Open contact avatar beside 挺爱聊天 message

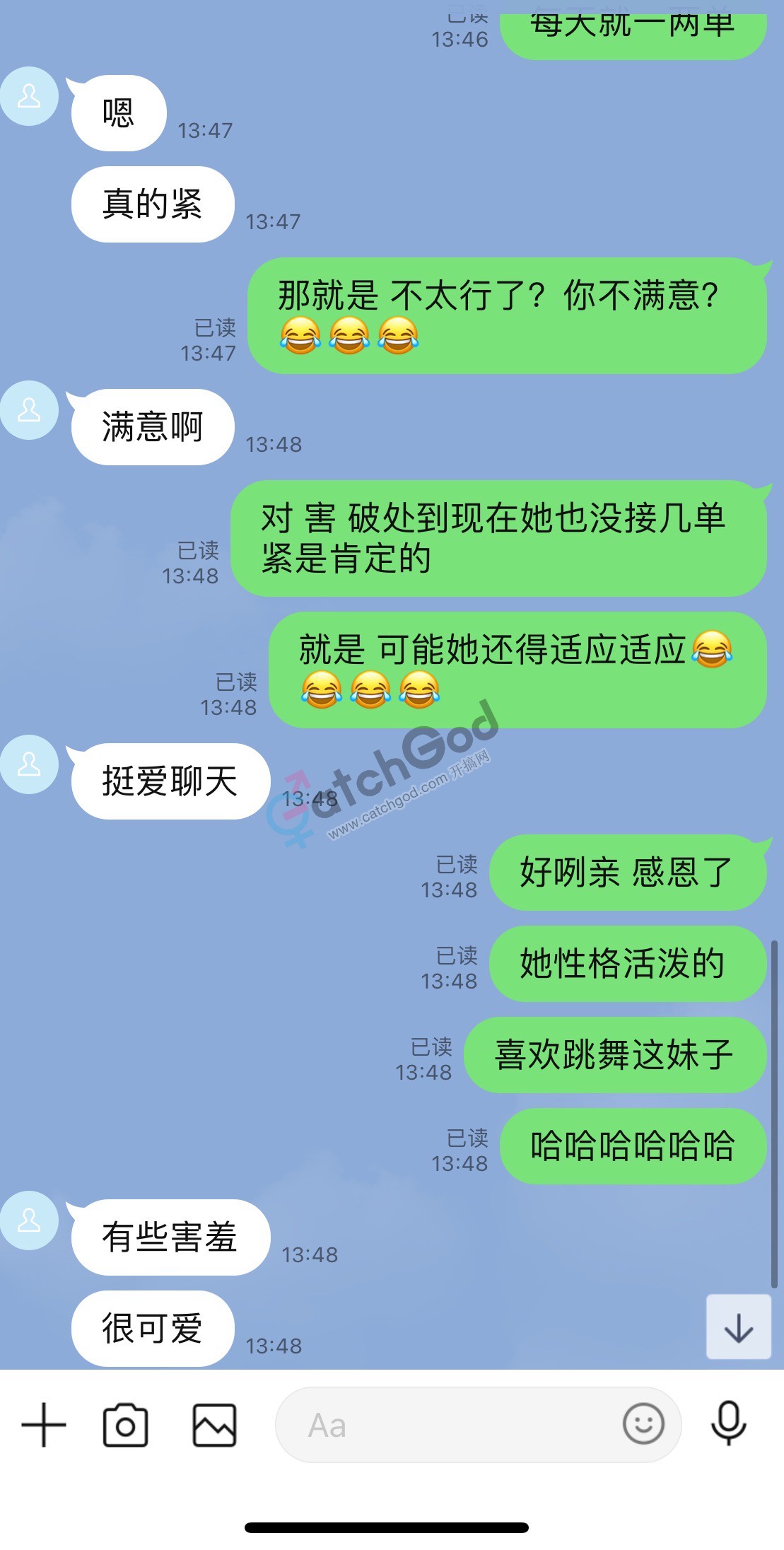tap(29, 764)
